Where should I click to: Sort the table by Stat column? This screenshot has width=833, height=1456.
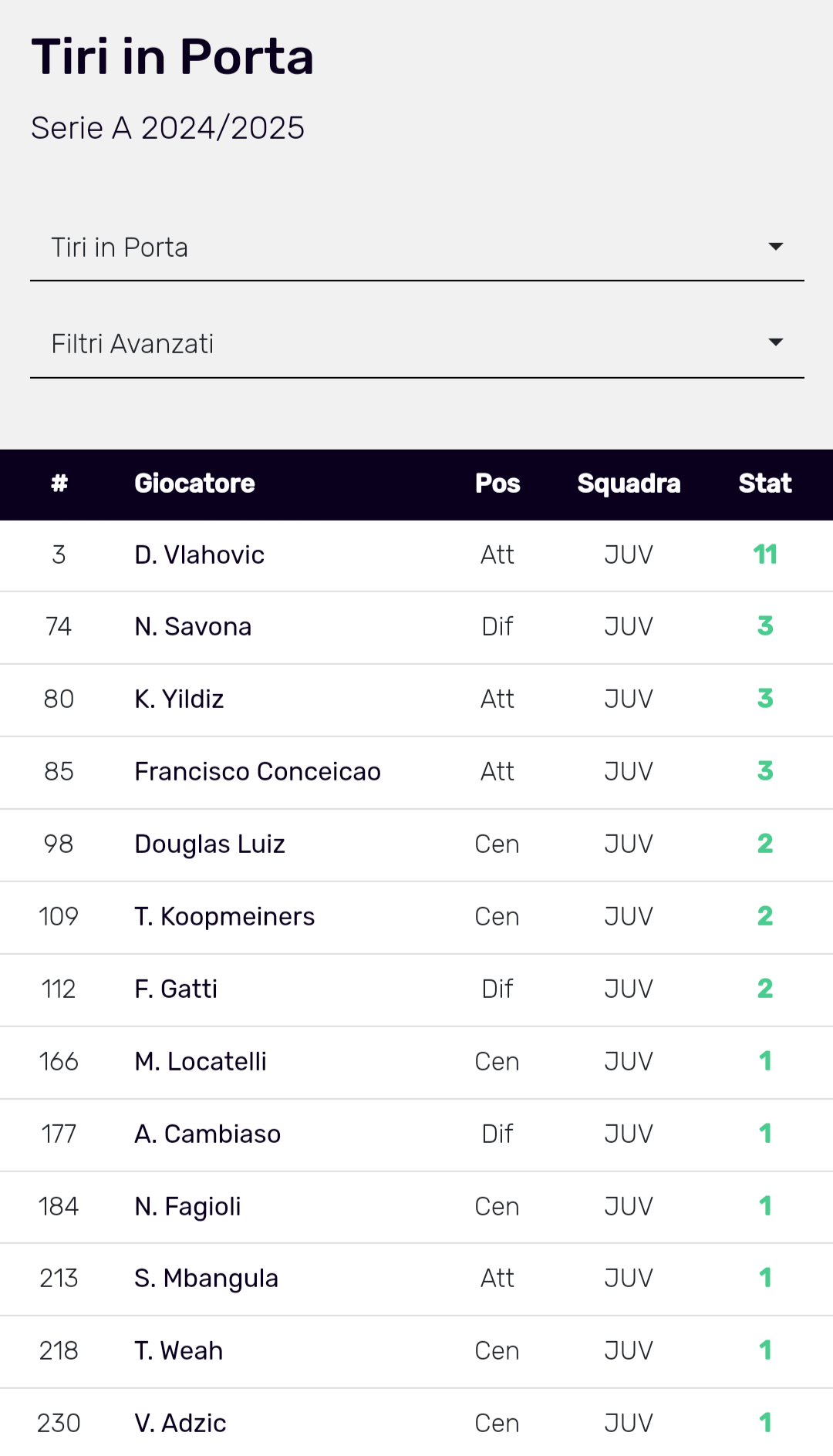[764, 484]
